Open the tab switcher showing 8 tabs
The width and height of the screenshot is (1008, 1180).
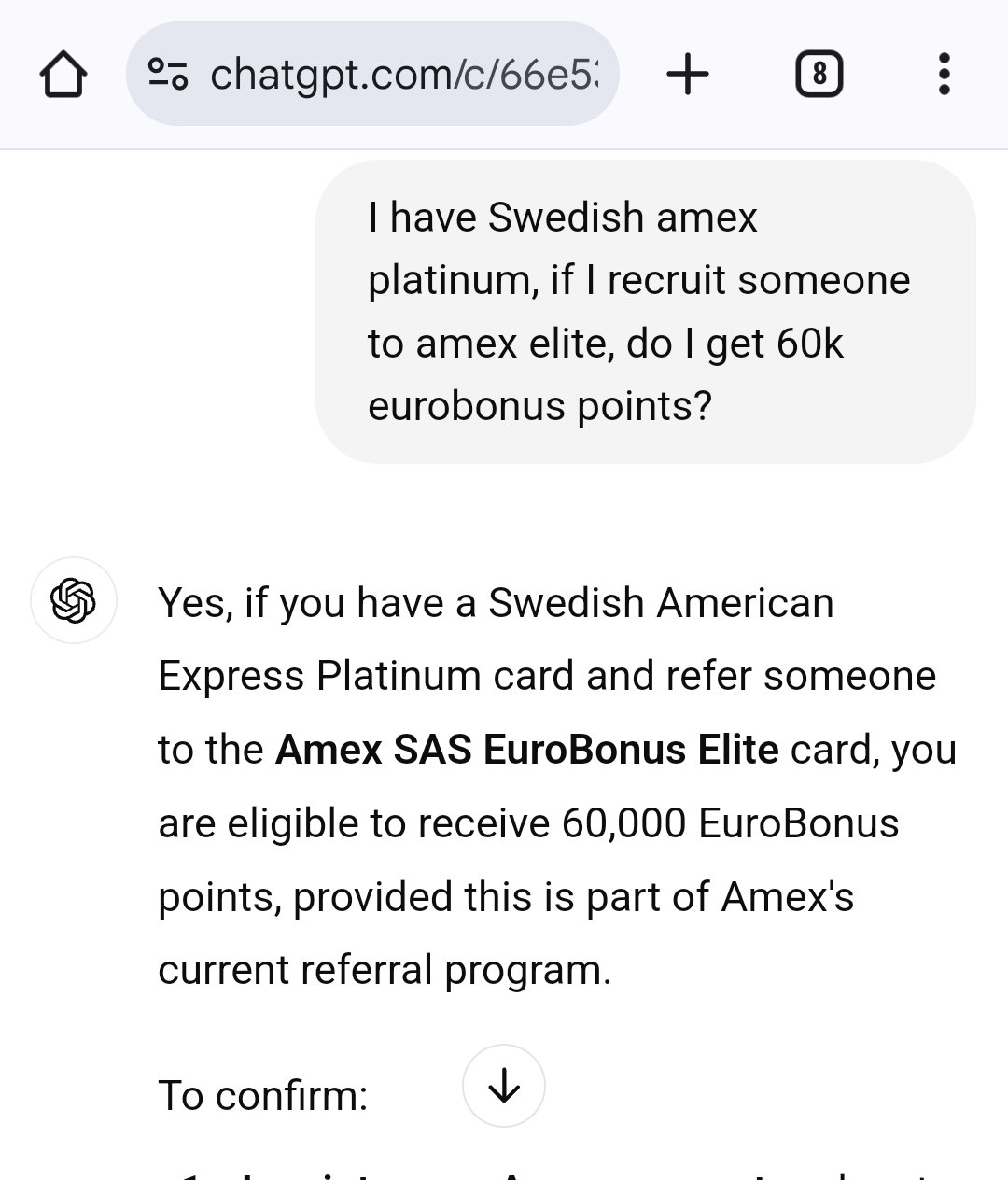click(819, 74)
